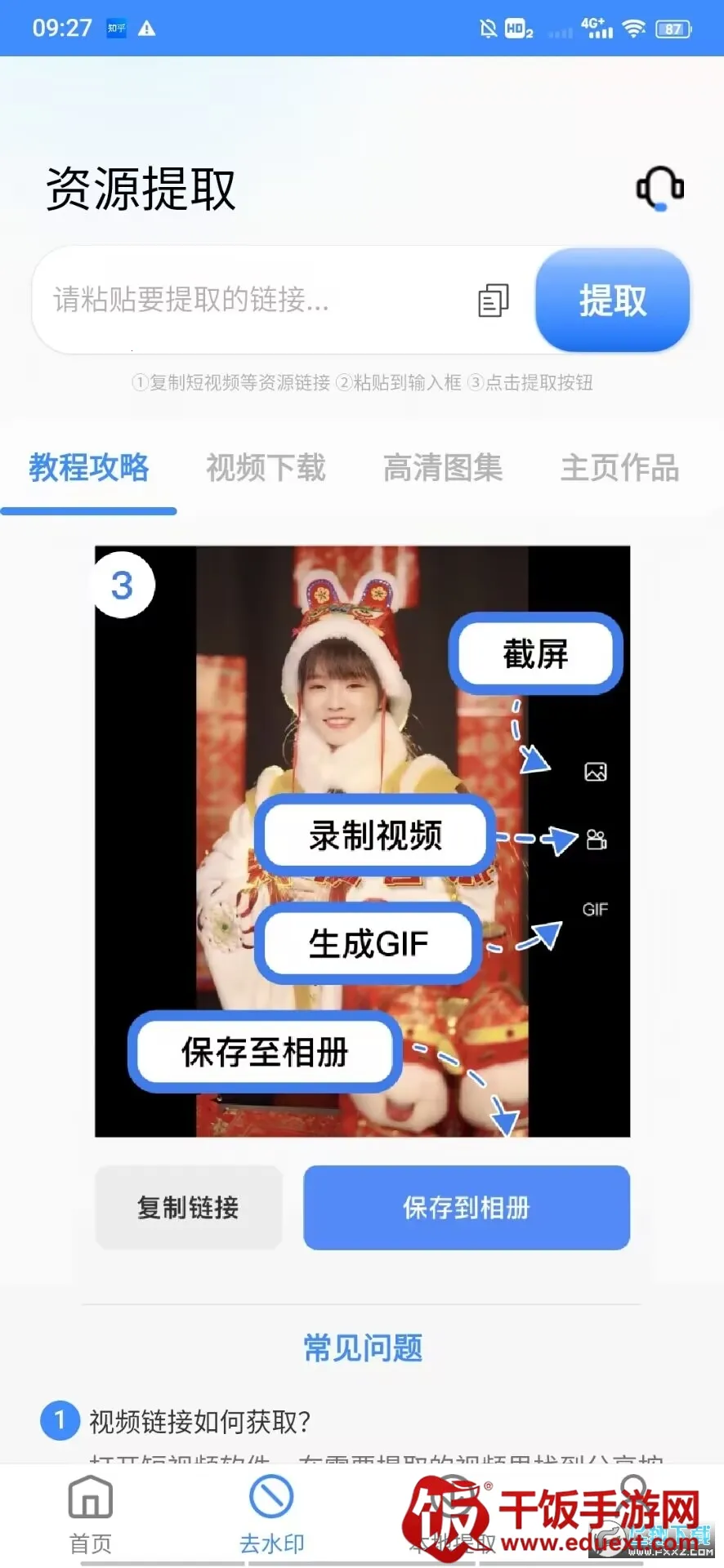Go to 首页 in bottom navigation
Screen dimensions: 724x1568
tap(90, 1513)
